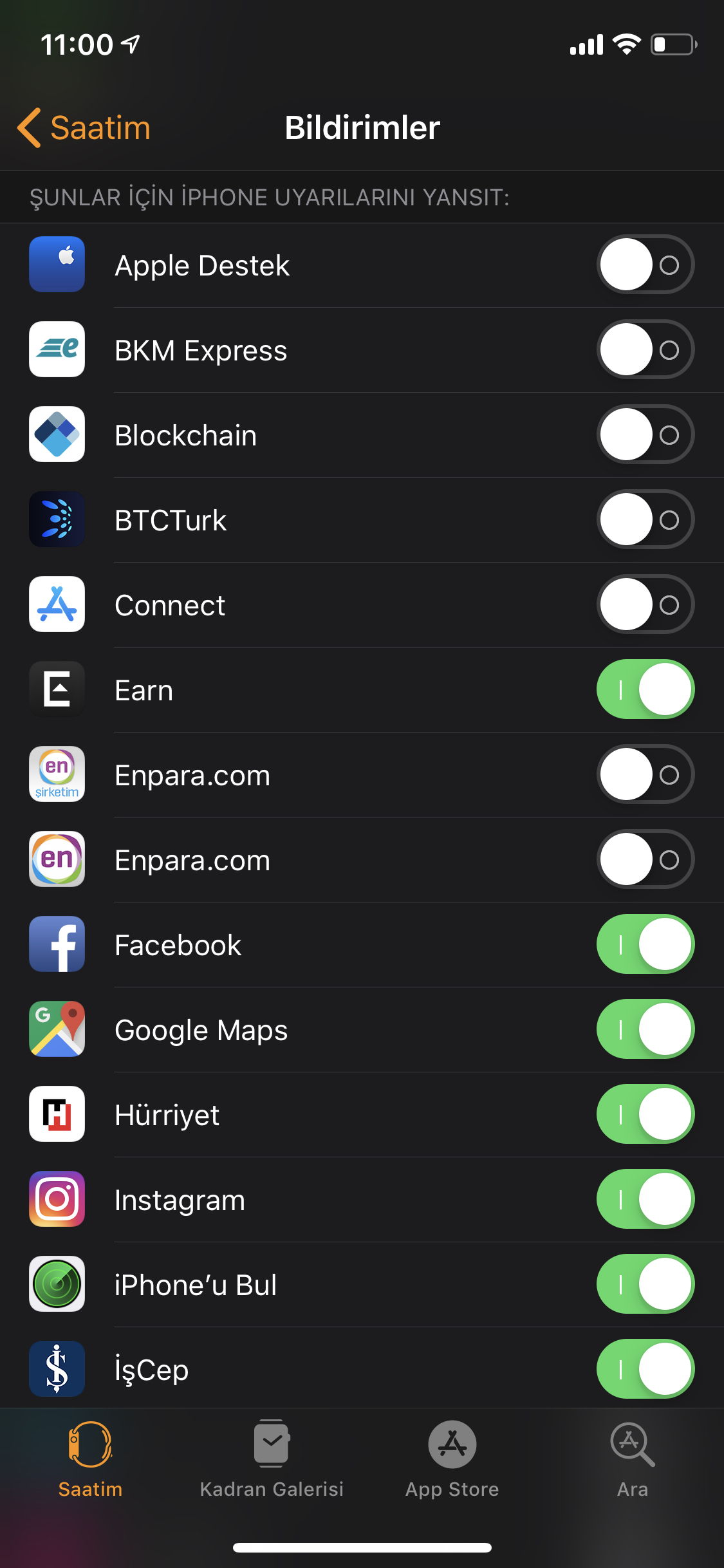724x1568 pixels.
Task: Disable iPhone'u Bul notifications
Action: coord(645,1284)
